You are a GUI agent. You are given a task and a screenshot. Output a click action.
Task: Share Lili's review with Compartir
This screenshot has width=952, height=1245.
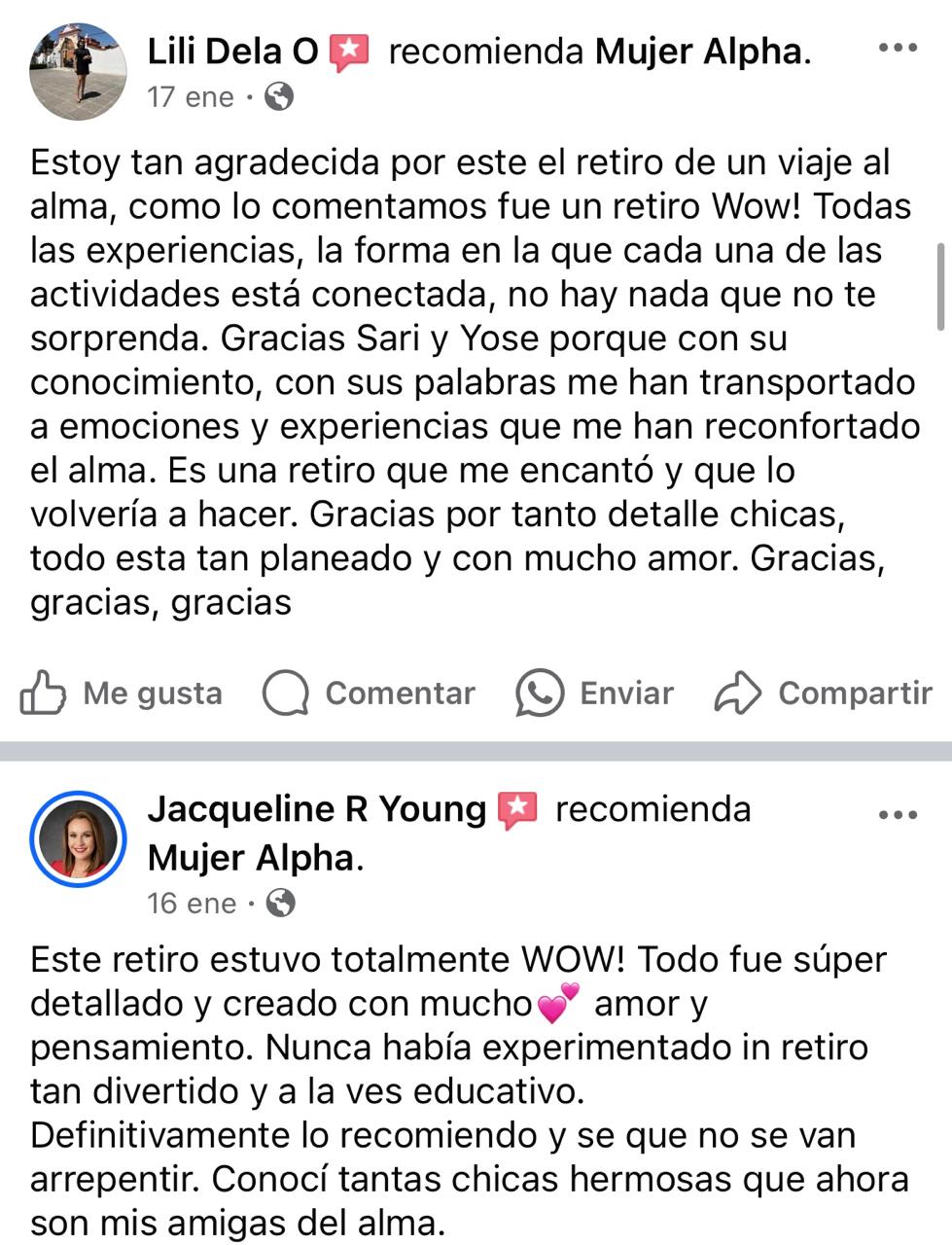[824, 693]
